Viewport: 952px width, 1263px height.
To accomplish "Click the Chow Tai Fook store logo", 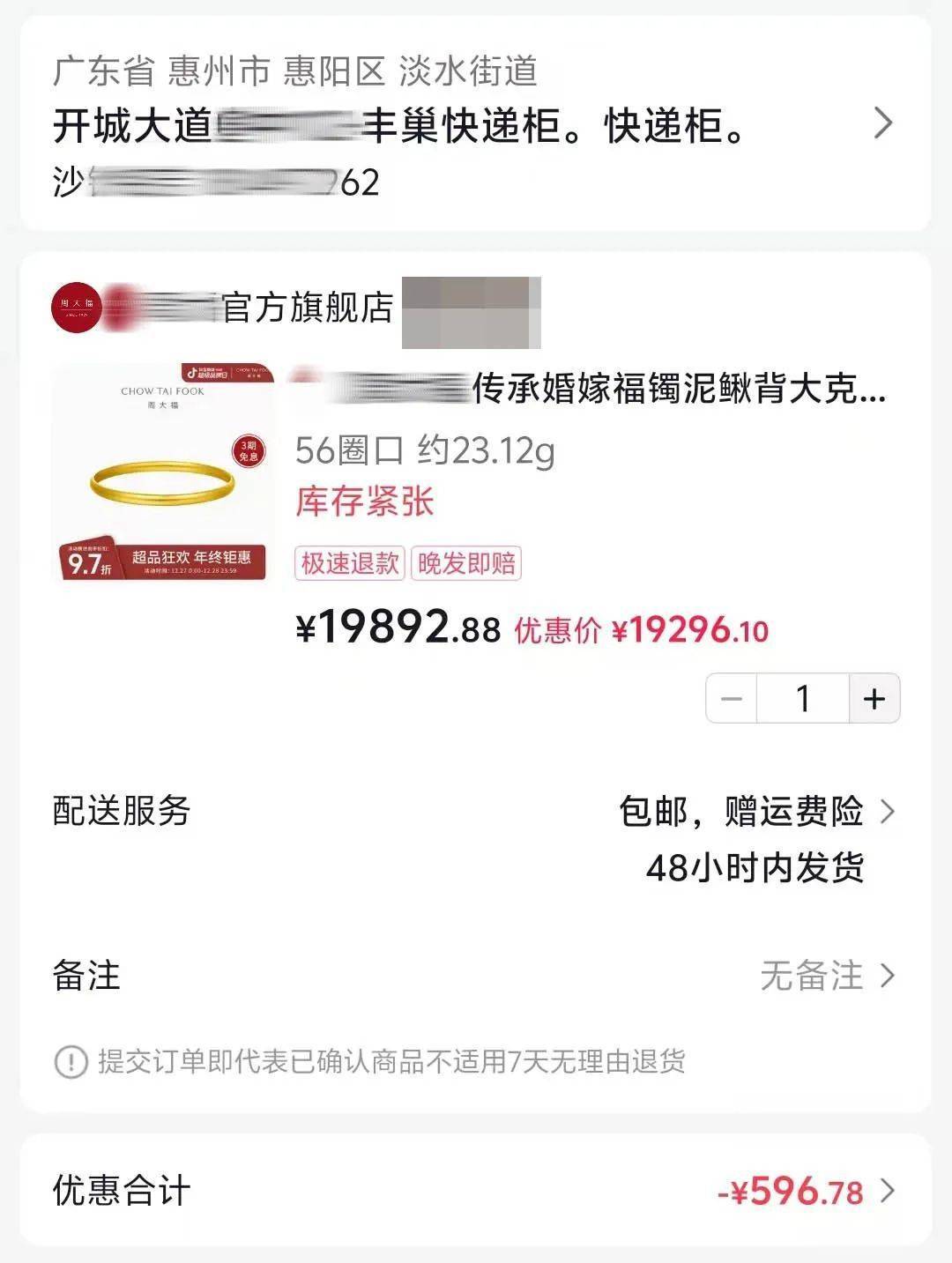I will click(78, 306).
